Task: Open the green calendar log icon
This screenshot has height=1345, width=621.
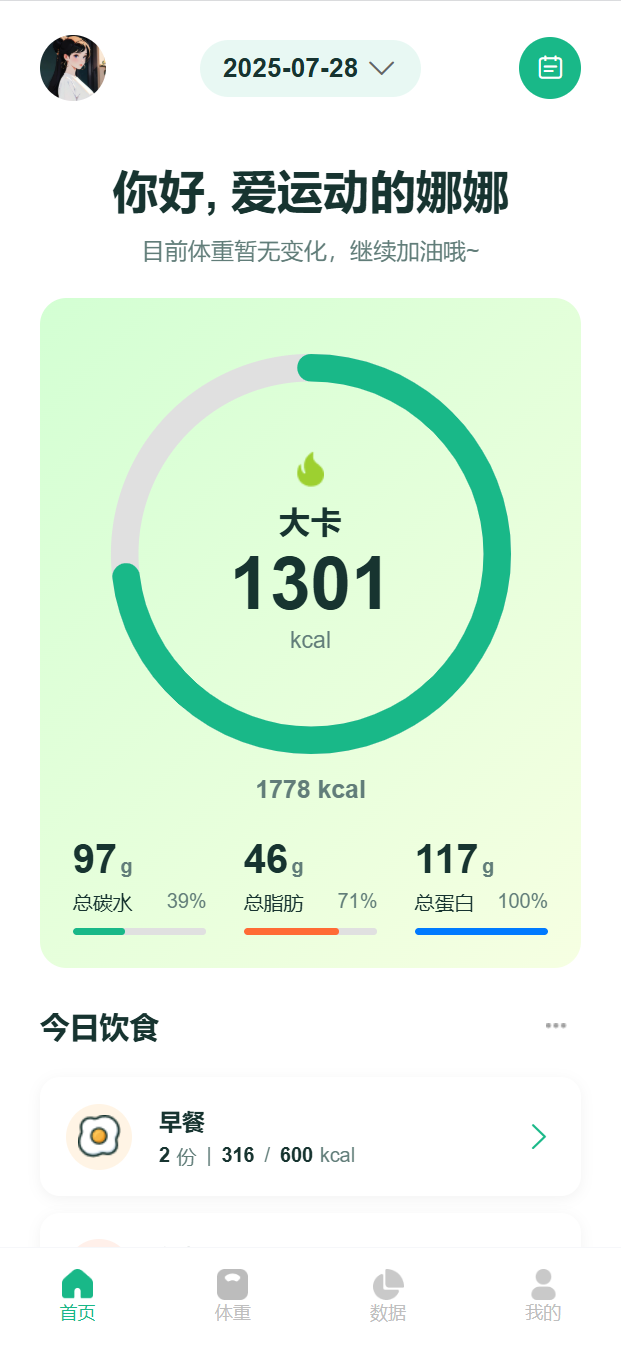Action: tap(550, 68)
